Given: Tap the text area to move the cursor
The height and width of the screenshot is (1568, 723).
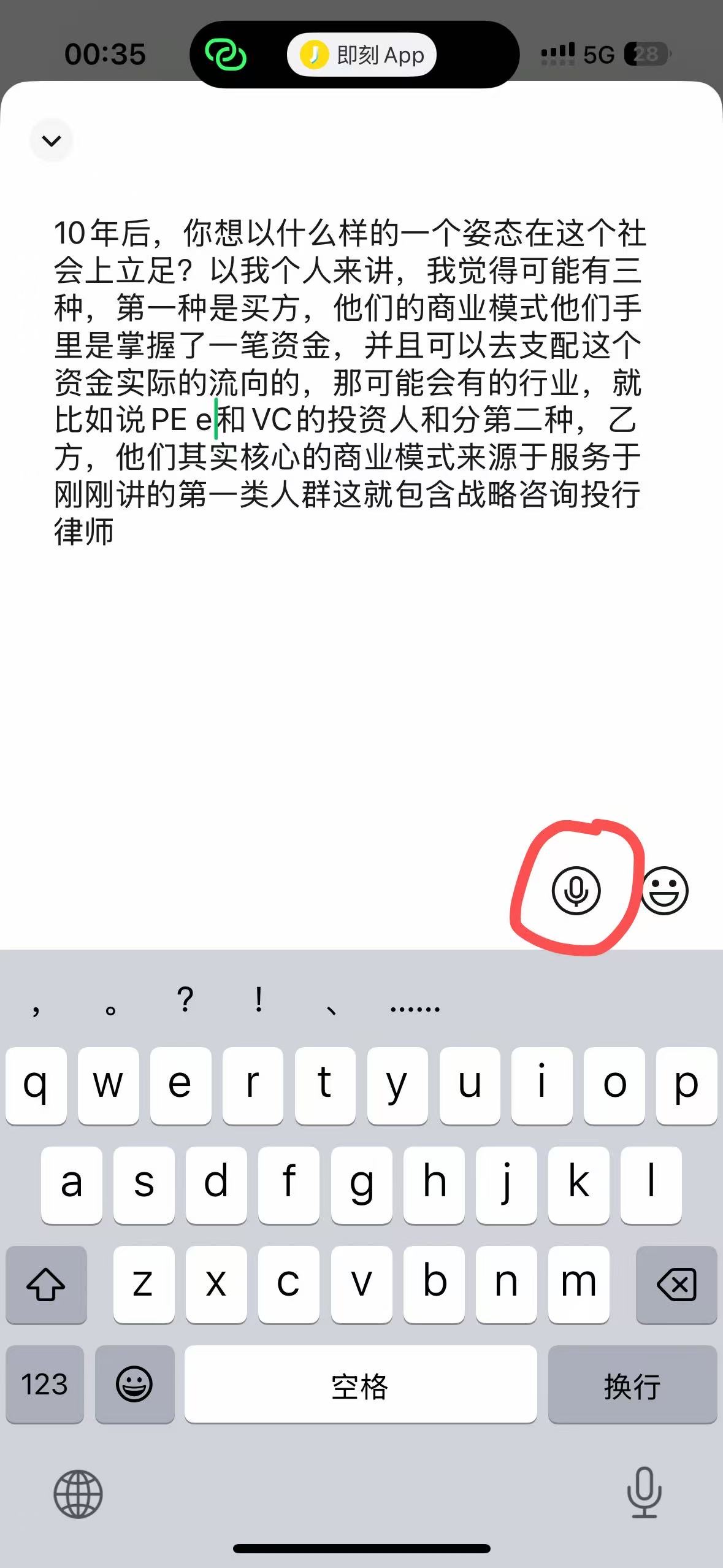Looking at the screenshot, I should (348, 382).
